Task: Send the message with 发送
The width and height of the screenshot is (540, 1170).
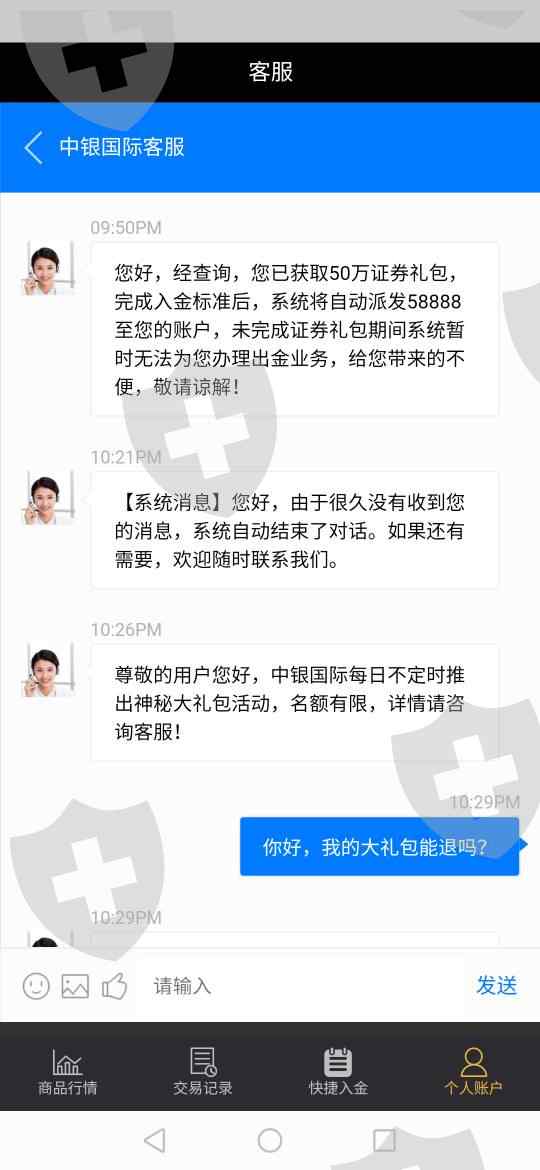Action: (497, 985)
